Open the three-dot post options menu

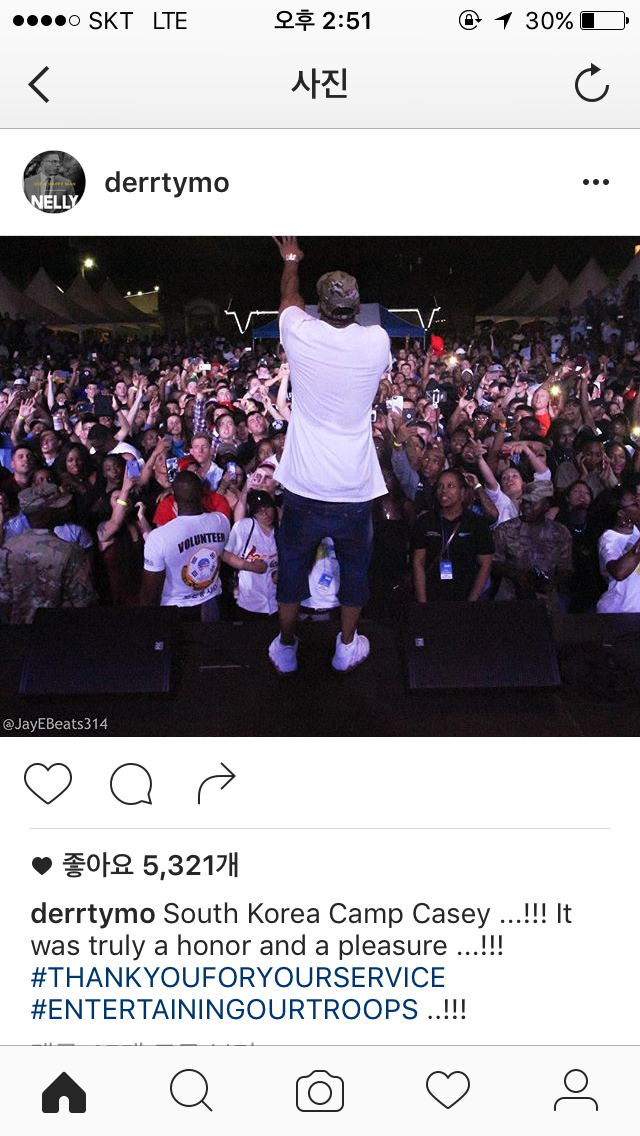[595, 182]
